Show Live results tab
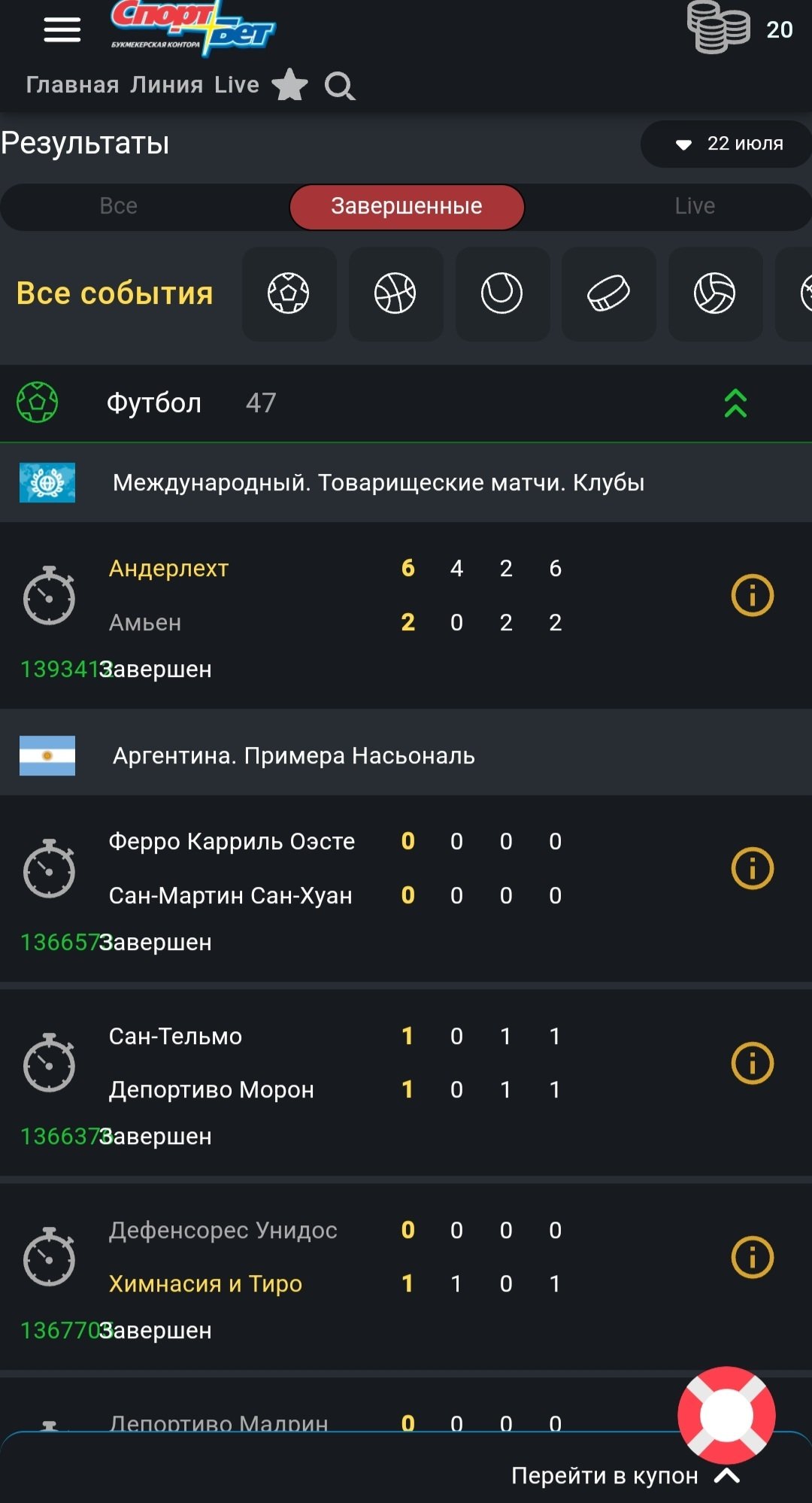Viewport: 812px width, 1503px height. [694, 206]
